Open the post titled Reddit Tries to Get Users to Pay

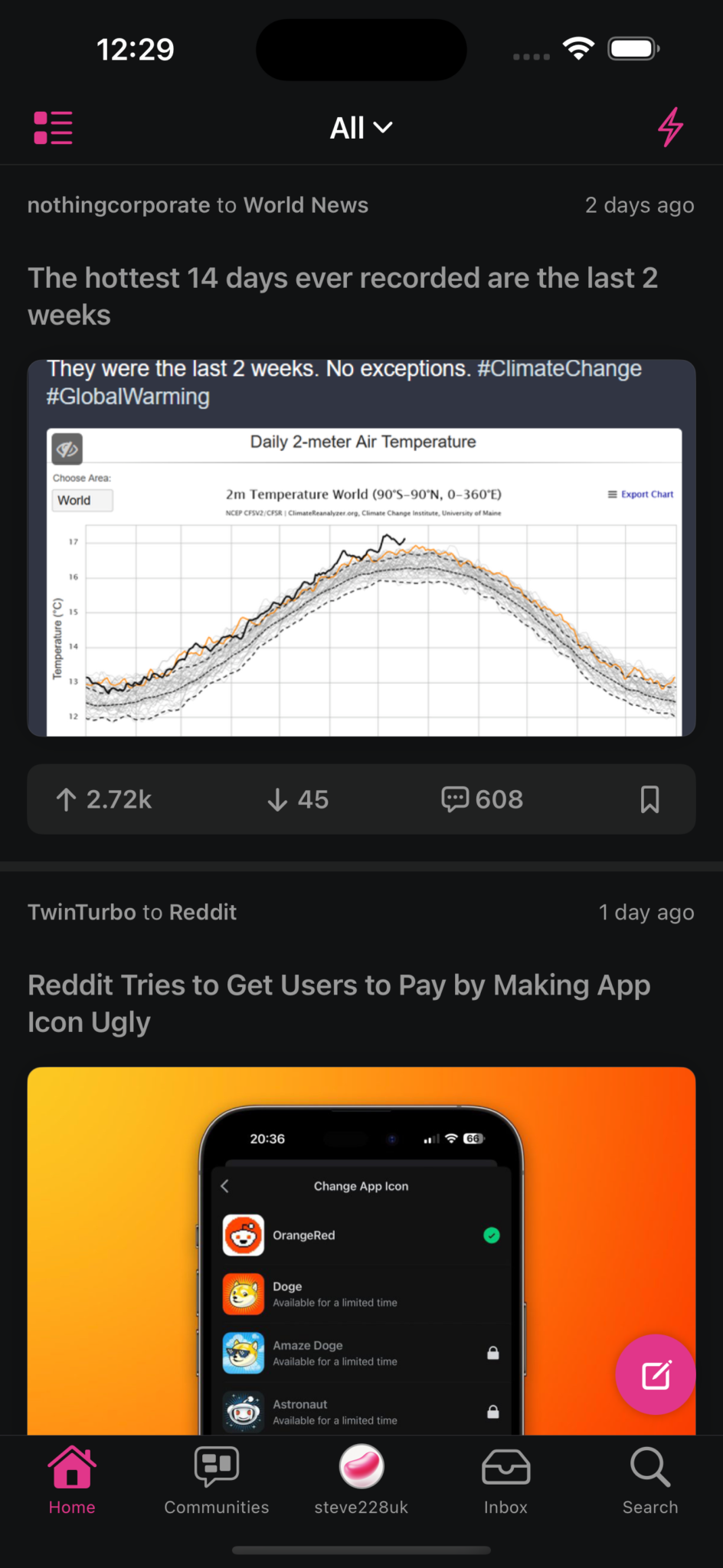pos(339,1003)
